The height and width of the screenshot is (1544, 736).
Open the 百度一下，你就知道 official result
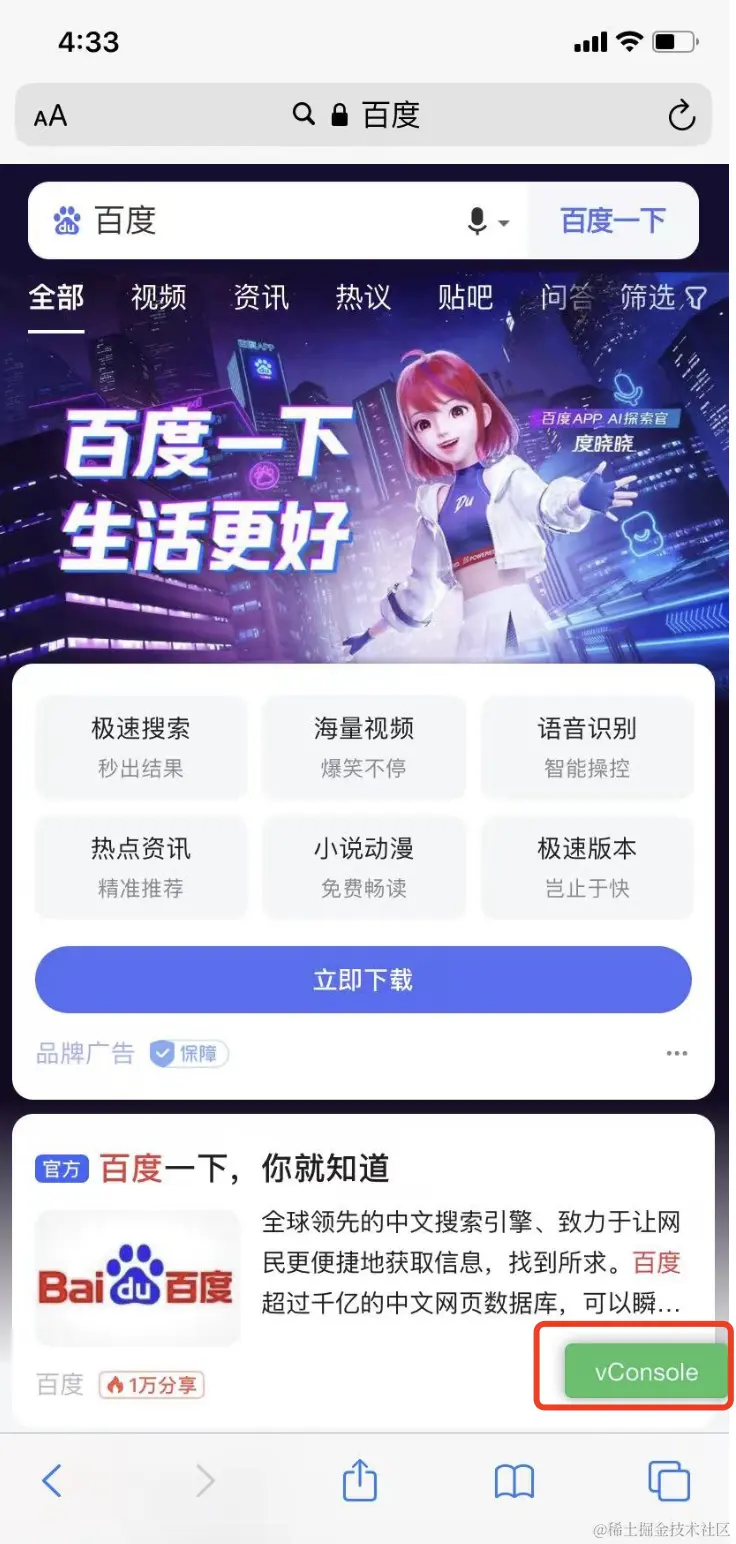click(x=245, y=1167)
